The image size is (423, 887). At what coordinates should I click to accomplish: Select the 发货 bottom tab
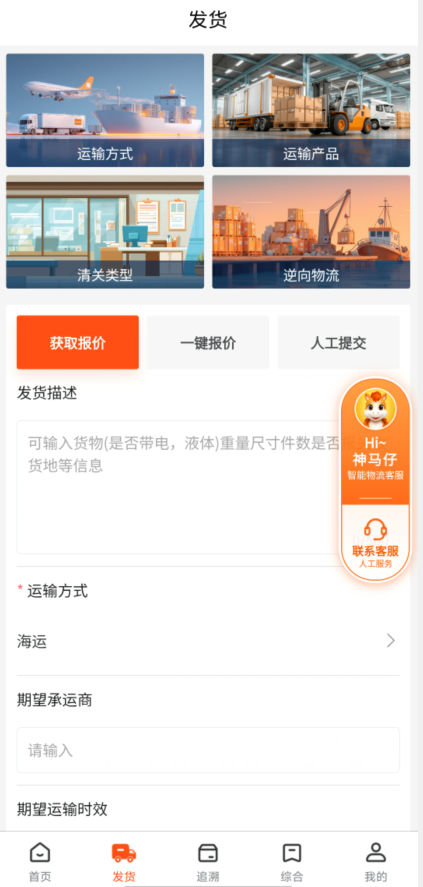(x=124, y=862)
